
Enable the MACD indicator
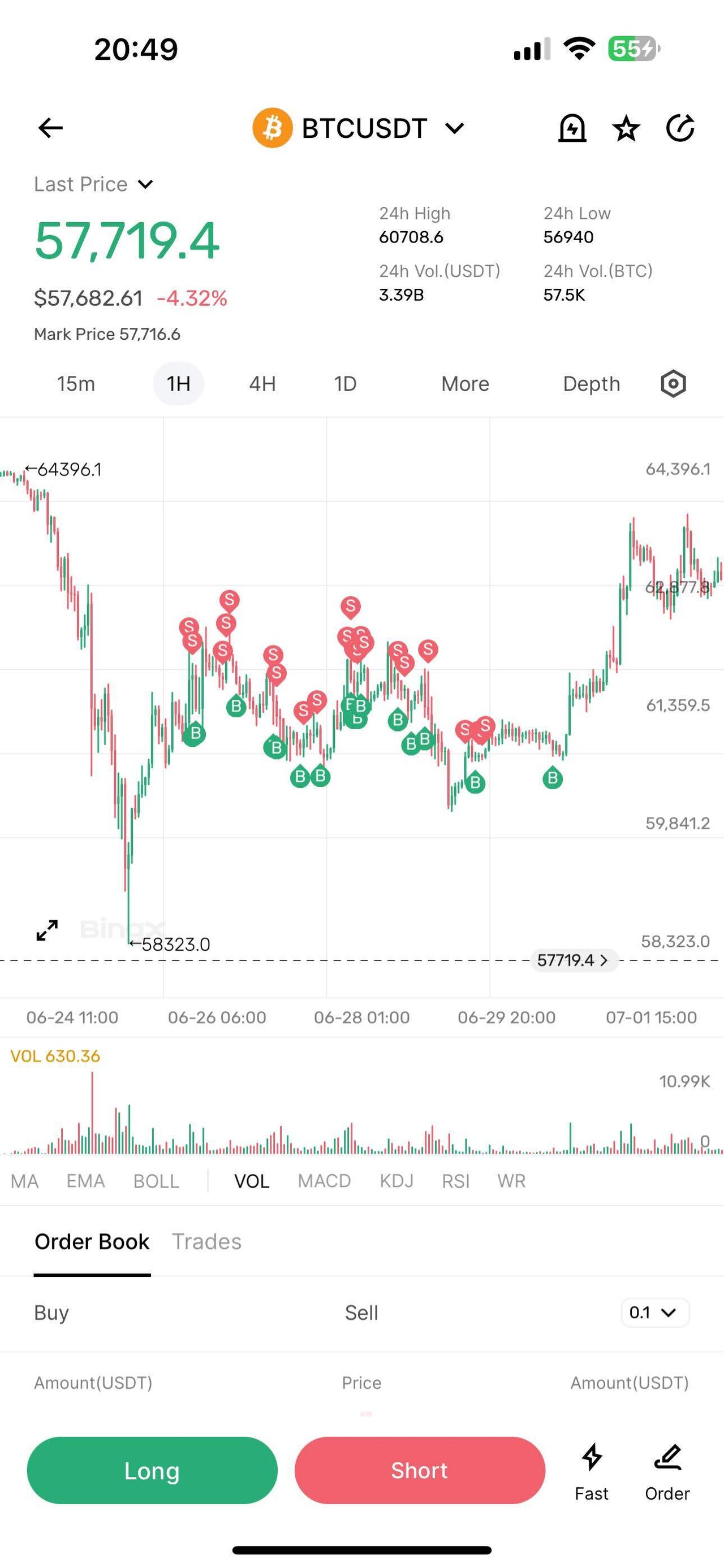tap(324, 1181)
